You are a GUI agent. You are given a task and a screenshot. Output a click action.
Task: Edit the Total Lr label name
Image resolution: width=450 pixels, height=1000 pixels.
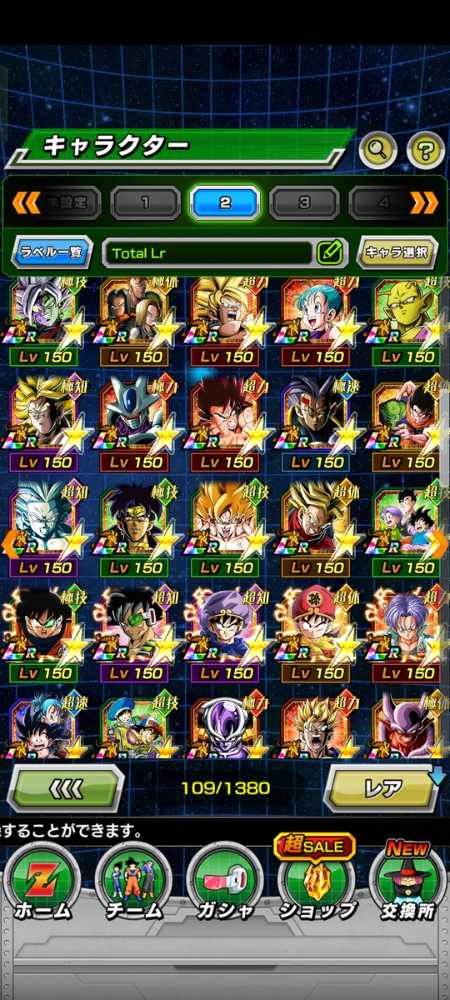(333, 253)
